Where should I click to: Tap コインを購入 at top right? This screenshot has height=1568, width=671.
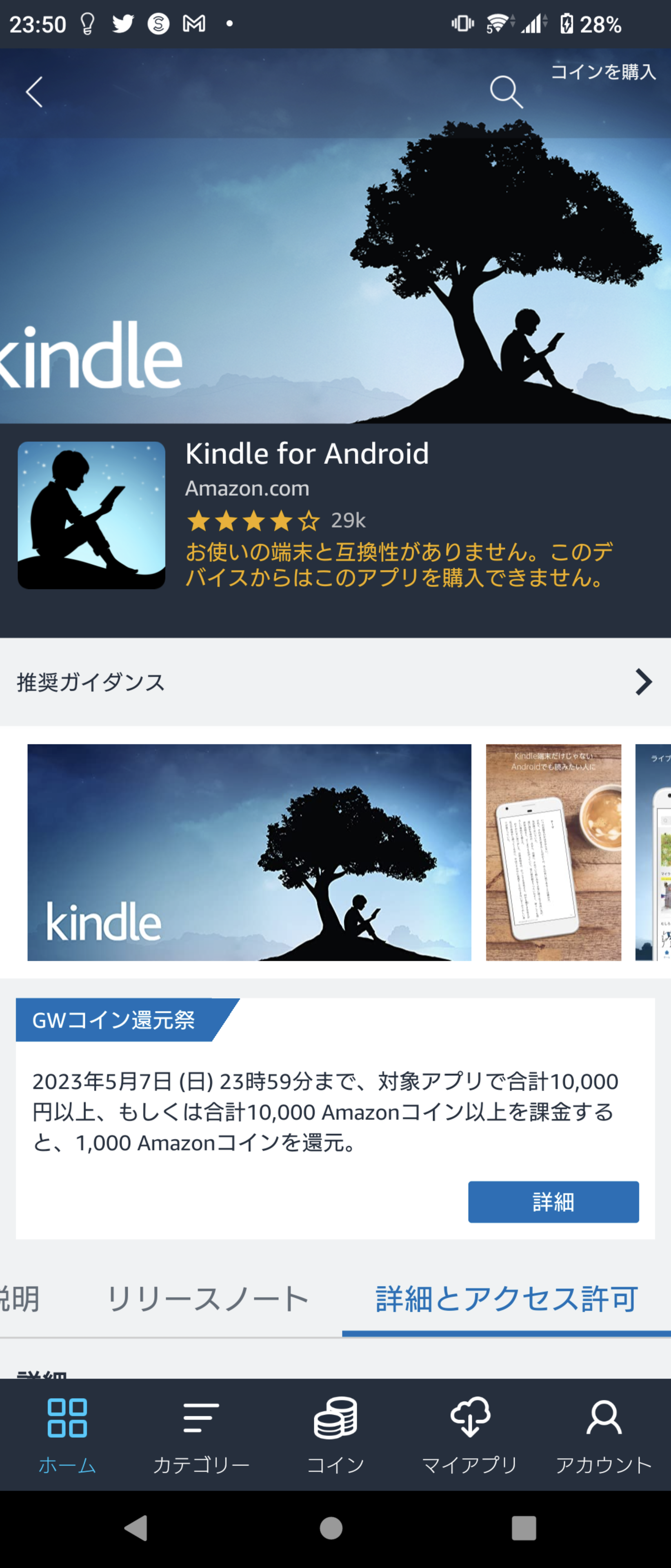[603, 72]
